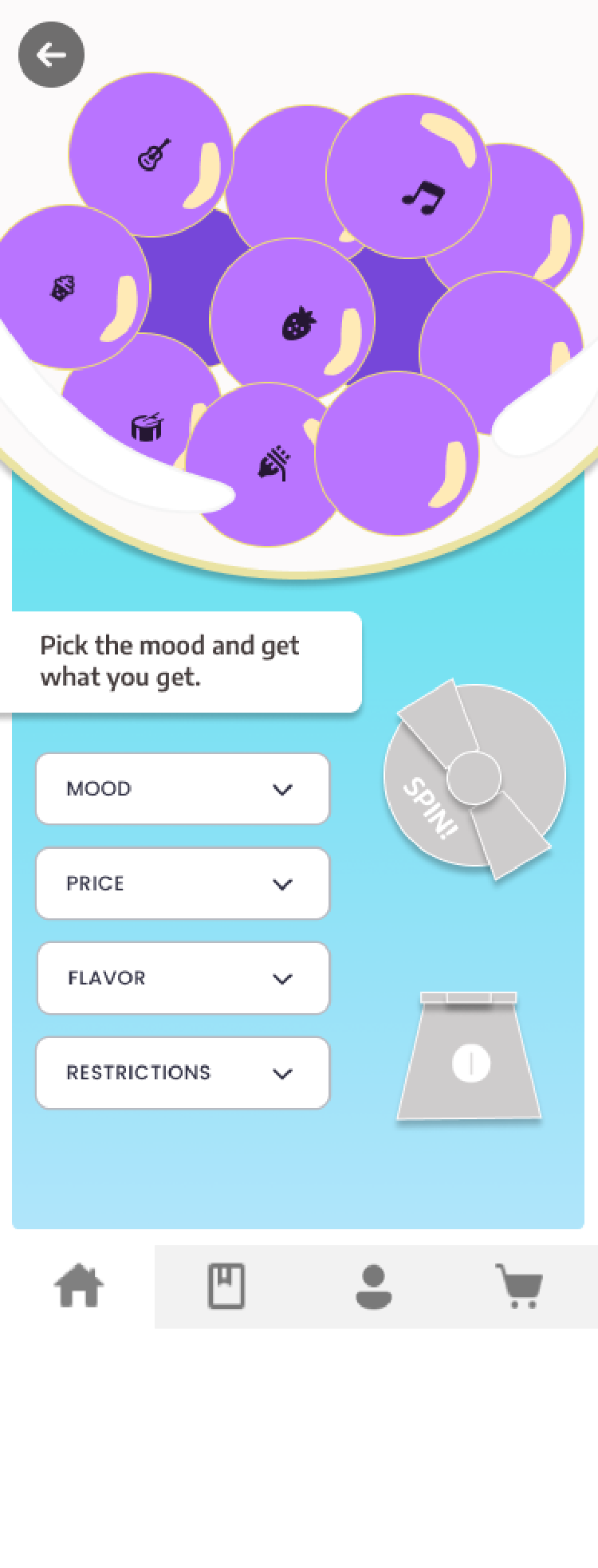This screenshot has width=598, height=1568.
Task: Open the bookmarks tab
Action: (226, 1286)
